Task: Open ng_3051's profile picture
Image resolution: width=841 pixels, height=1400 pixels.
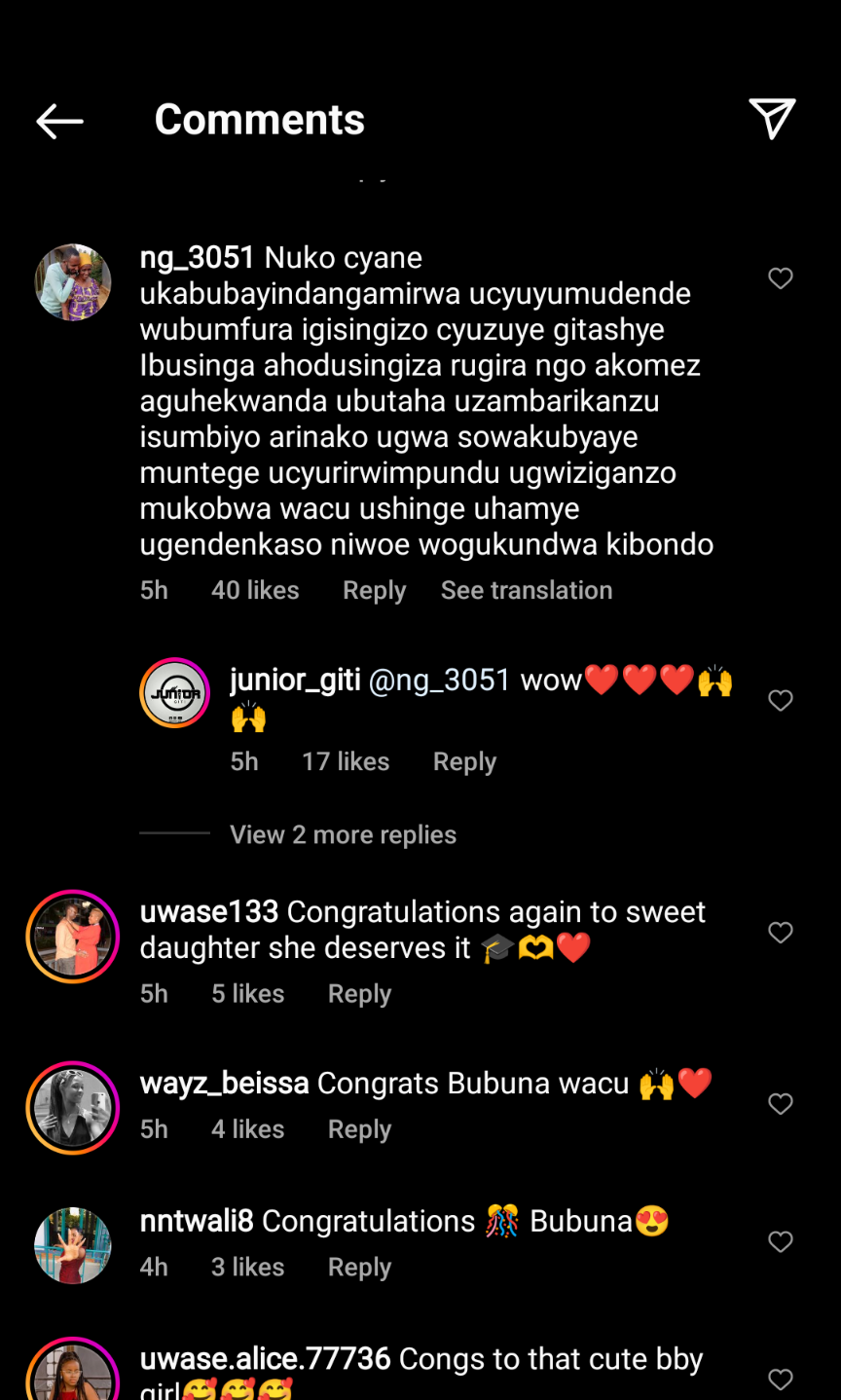Action: [x=73, y=282]
